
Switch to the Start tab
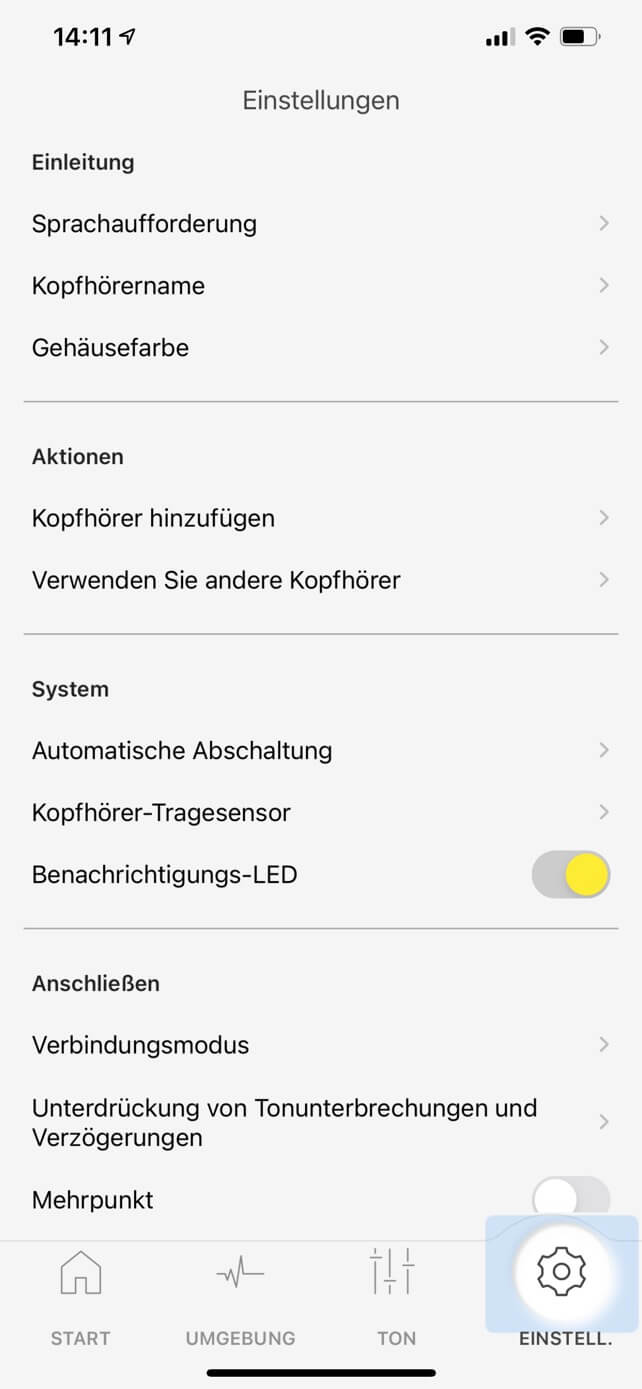pyautogui.click(x=80, y=1295)
